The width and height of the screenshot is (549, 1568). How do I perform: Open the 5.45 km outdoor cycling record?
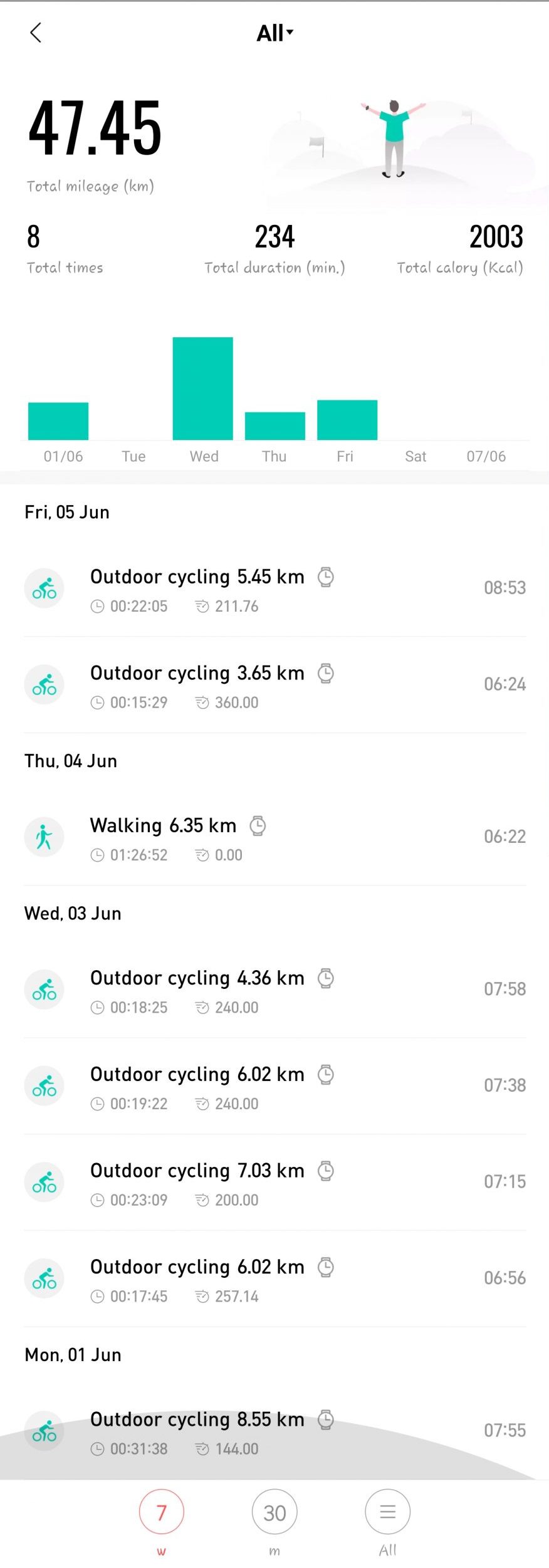[x=274, y=588]
